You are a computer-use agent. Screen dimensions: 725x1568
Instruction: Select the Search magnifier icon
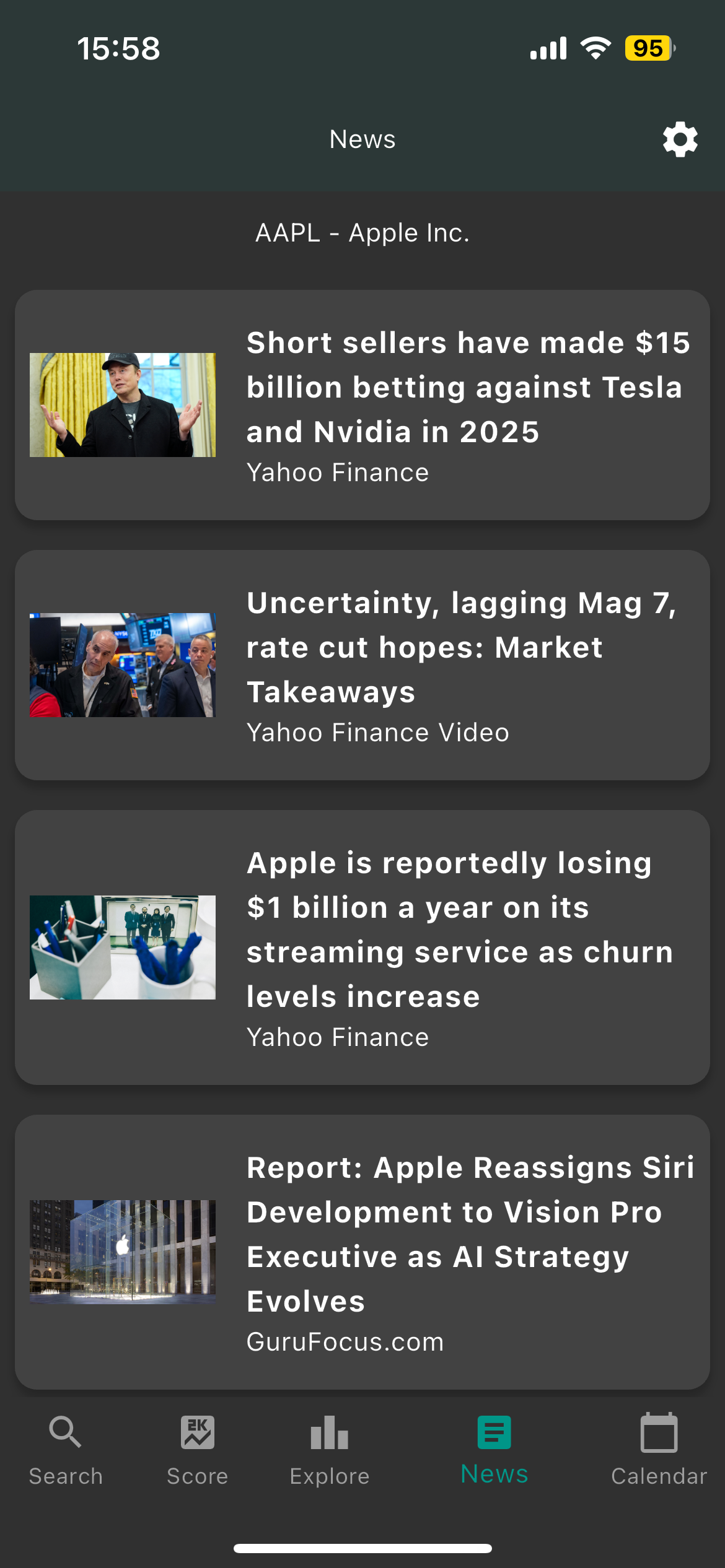point(64,1432)
